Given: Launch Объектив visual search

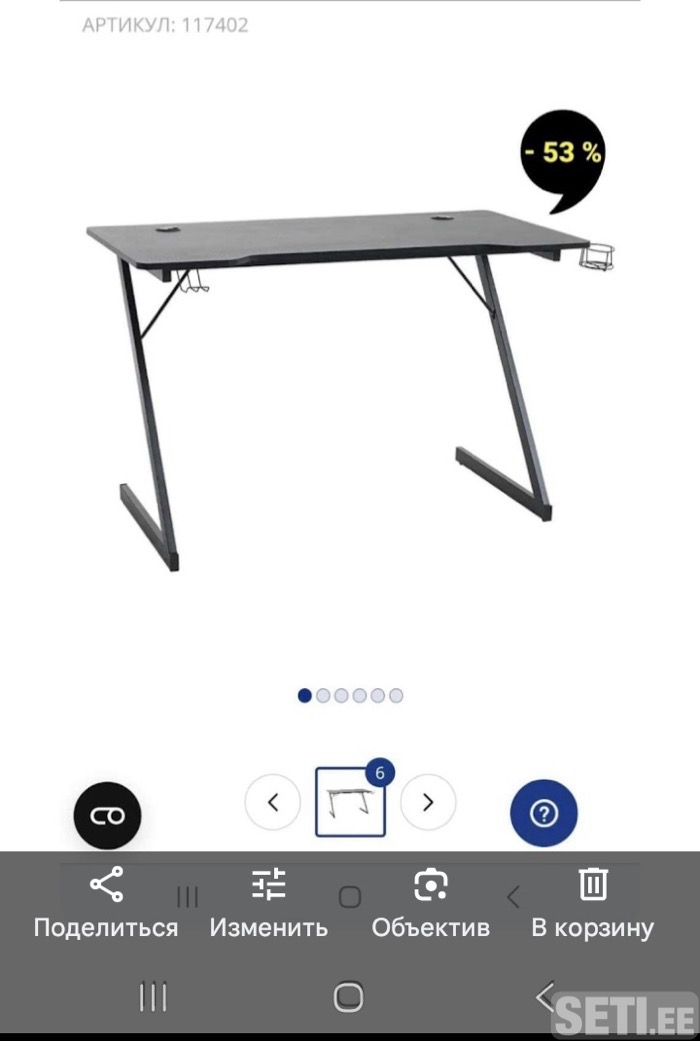Looking at the screenshot, I should point(430,902).
